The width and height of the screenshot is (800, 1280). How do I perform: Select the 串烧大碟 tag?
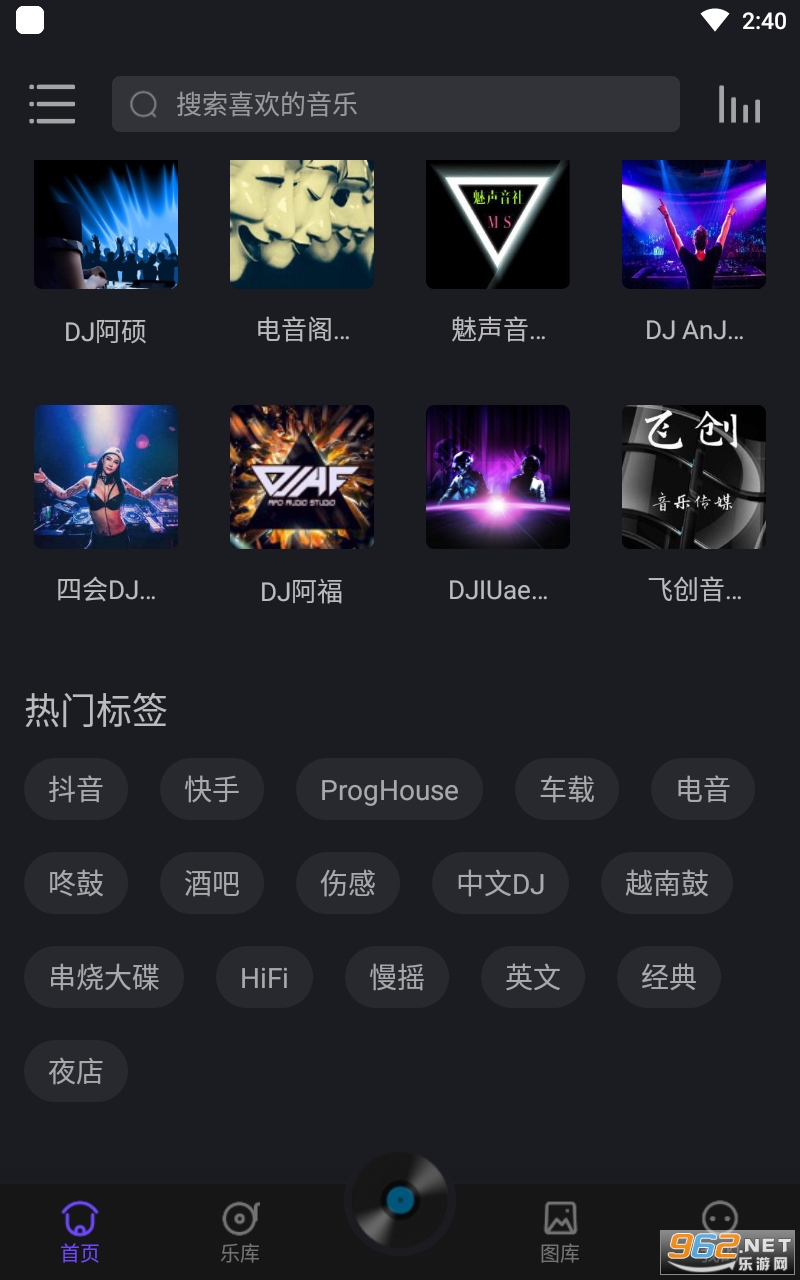[104, 977]
